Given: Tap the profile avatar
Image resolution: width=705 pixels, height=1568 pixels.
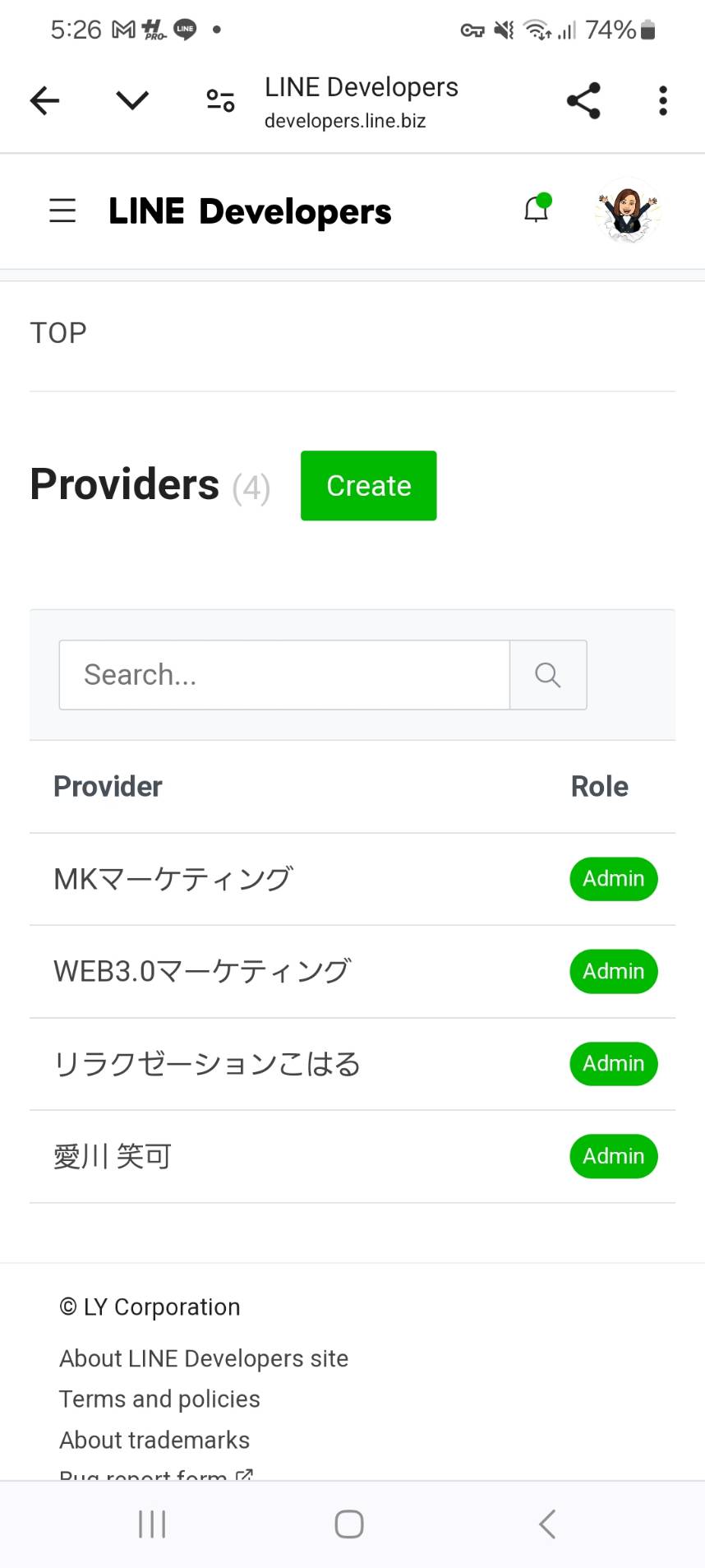Looking at the screenshot, I should [628, 211].
